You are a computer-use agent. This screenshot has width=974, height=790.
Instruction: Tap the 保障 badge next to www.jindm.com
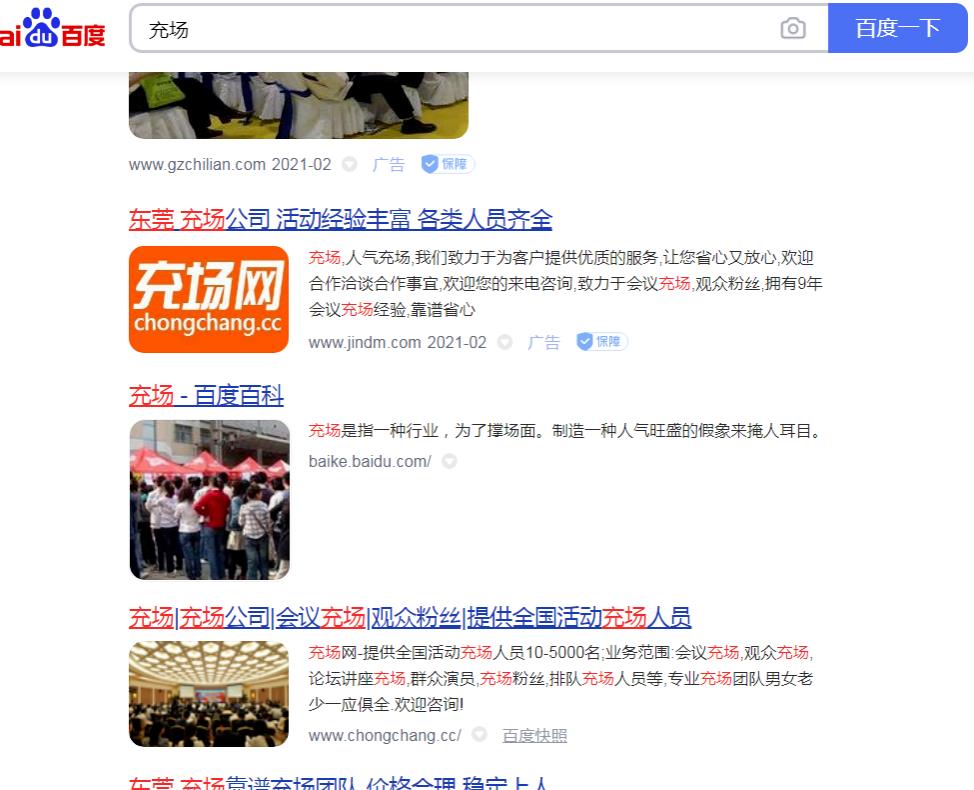pos(602,342)
